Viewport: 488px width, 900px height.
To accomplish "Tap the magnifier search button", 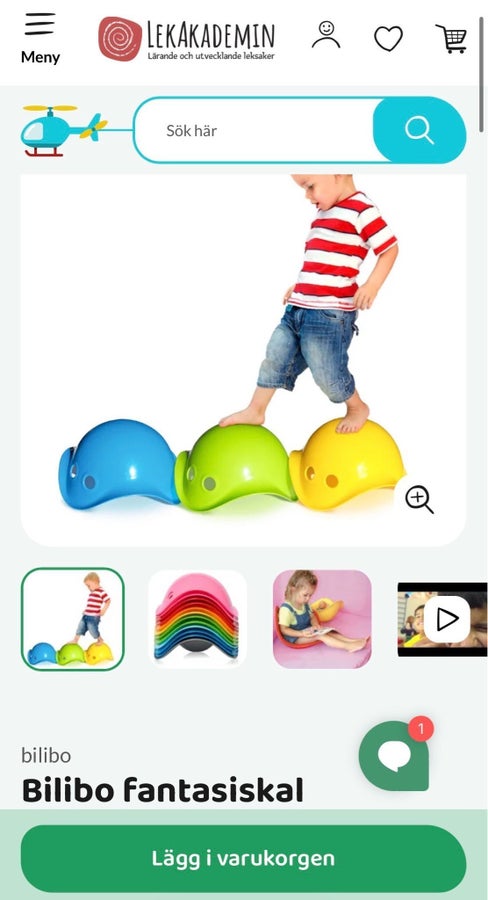I will click(419, 130).
